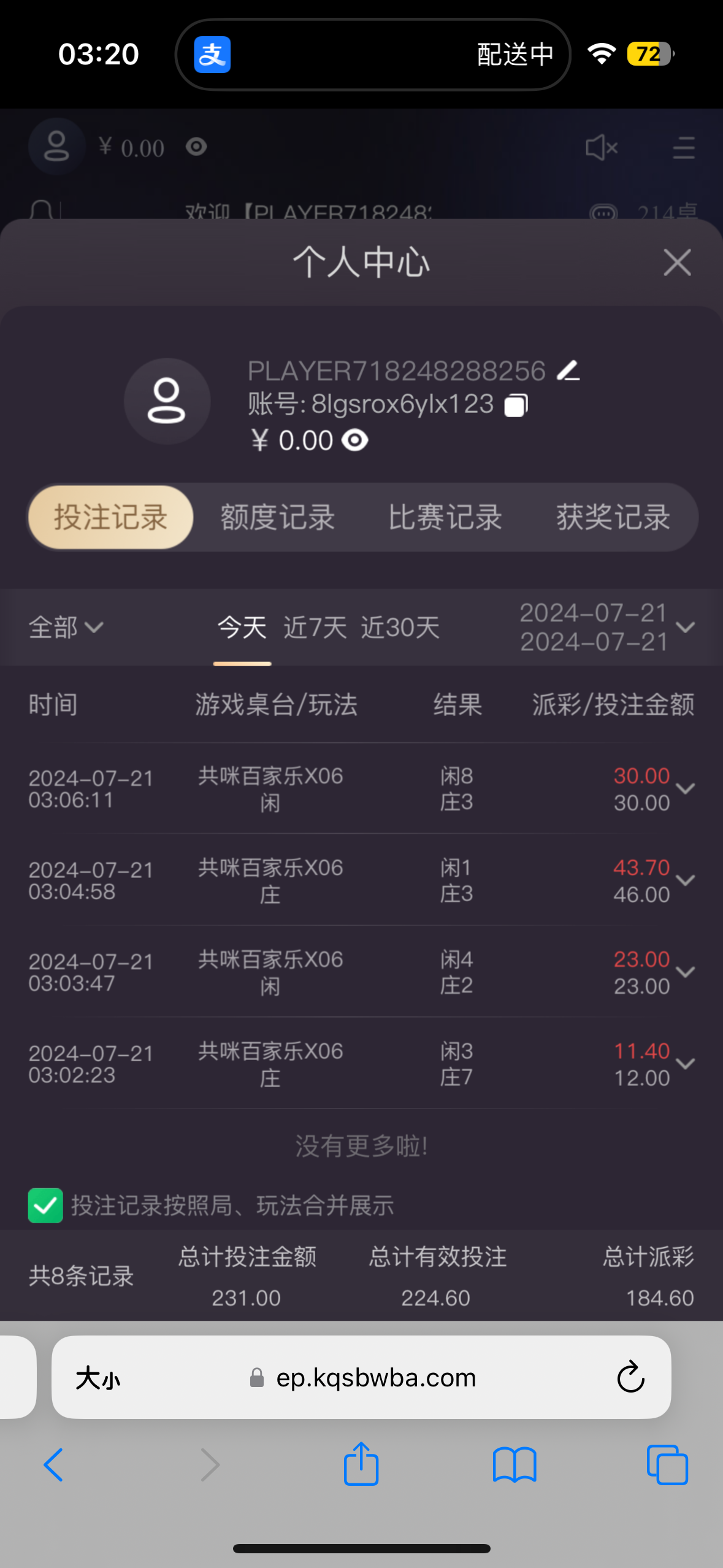723x1568 pixels.
Task: Expand the 03:06:11 bet record
Action: (x=685, y=789)
